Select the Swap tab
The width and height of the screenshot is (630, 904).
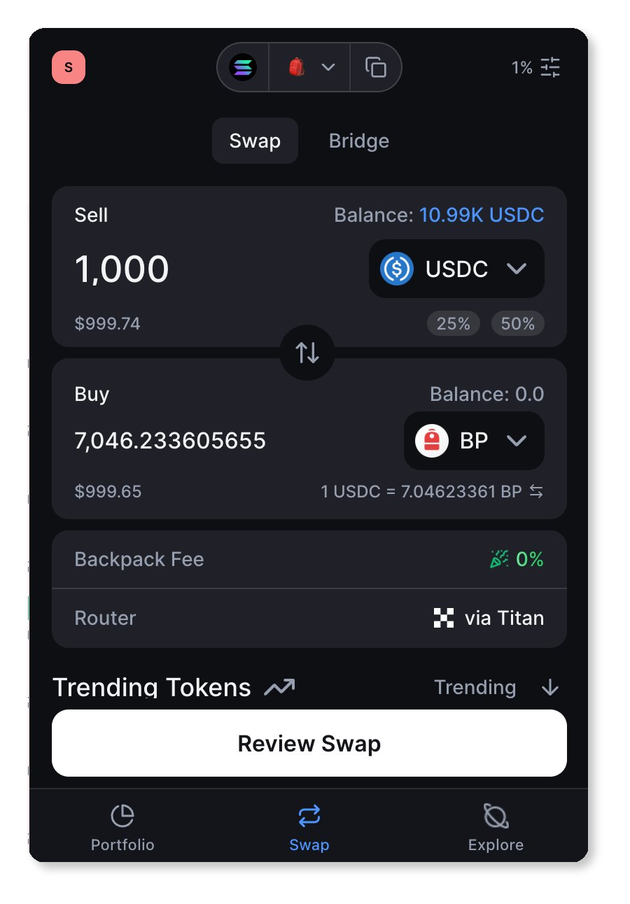(254, 141)
